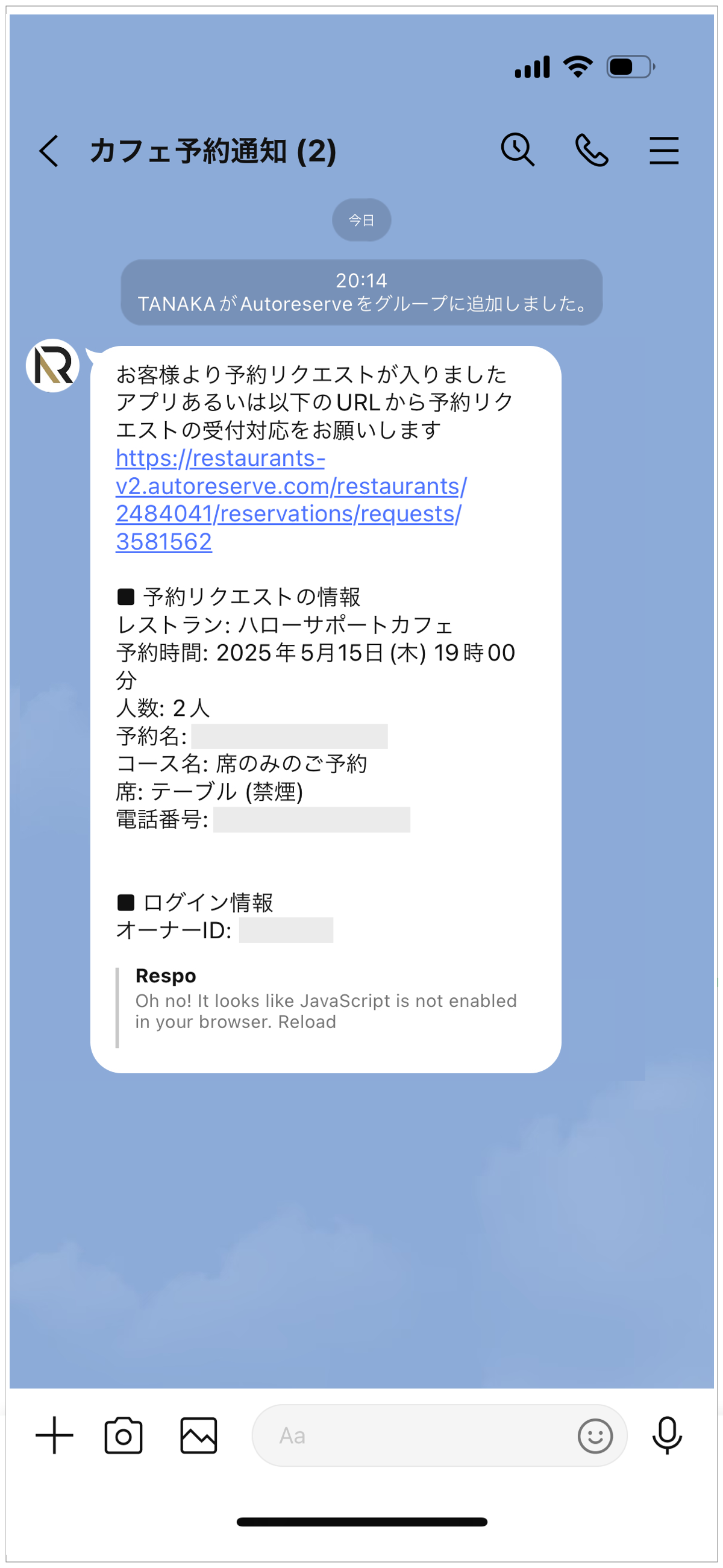723x1568 pixels.
Task: Open the autoreserve.com reservation request link
Action: click(291, 500)
